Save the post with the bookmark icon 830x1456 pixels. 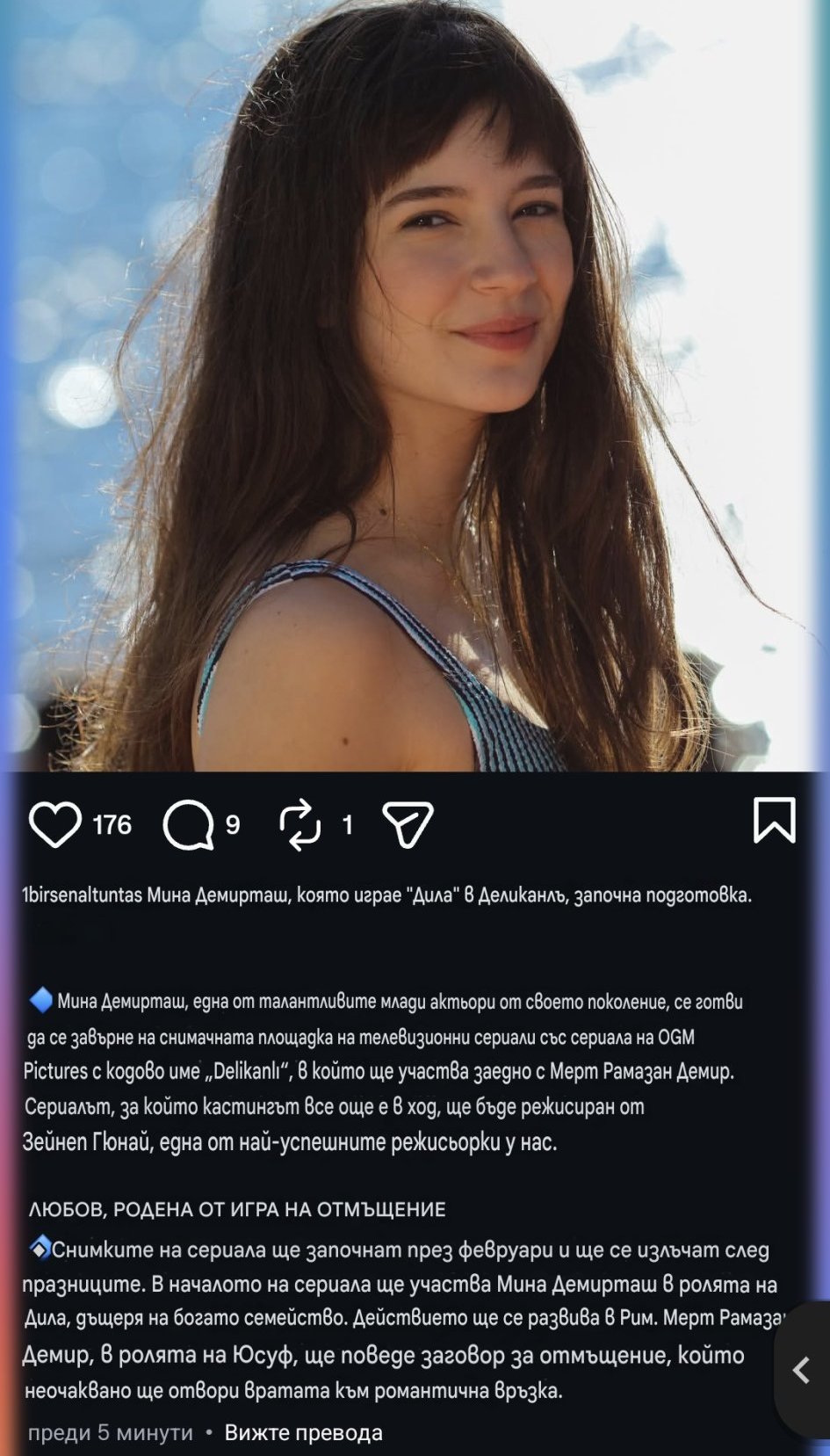click(774, 820)
